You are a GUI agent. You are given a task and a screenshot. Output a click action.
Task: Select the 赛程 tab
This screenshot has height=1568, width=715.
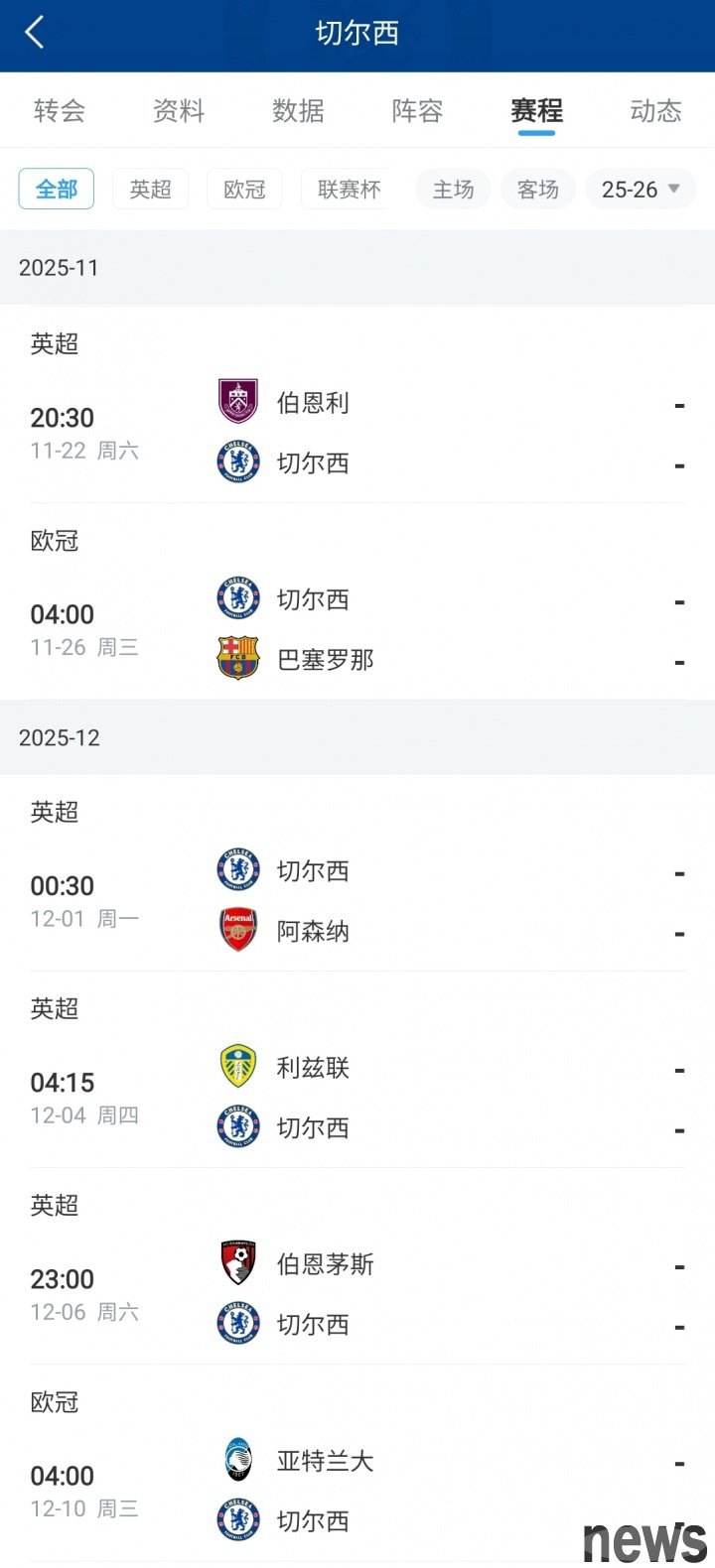(x=536, y=110)
